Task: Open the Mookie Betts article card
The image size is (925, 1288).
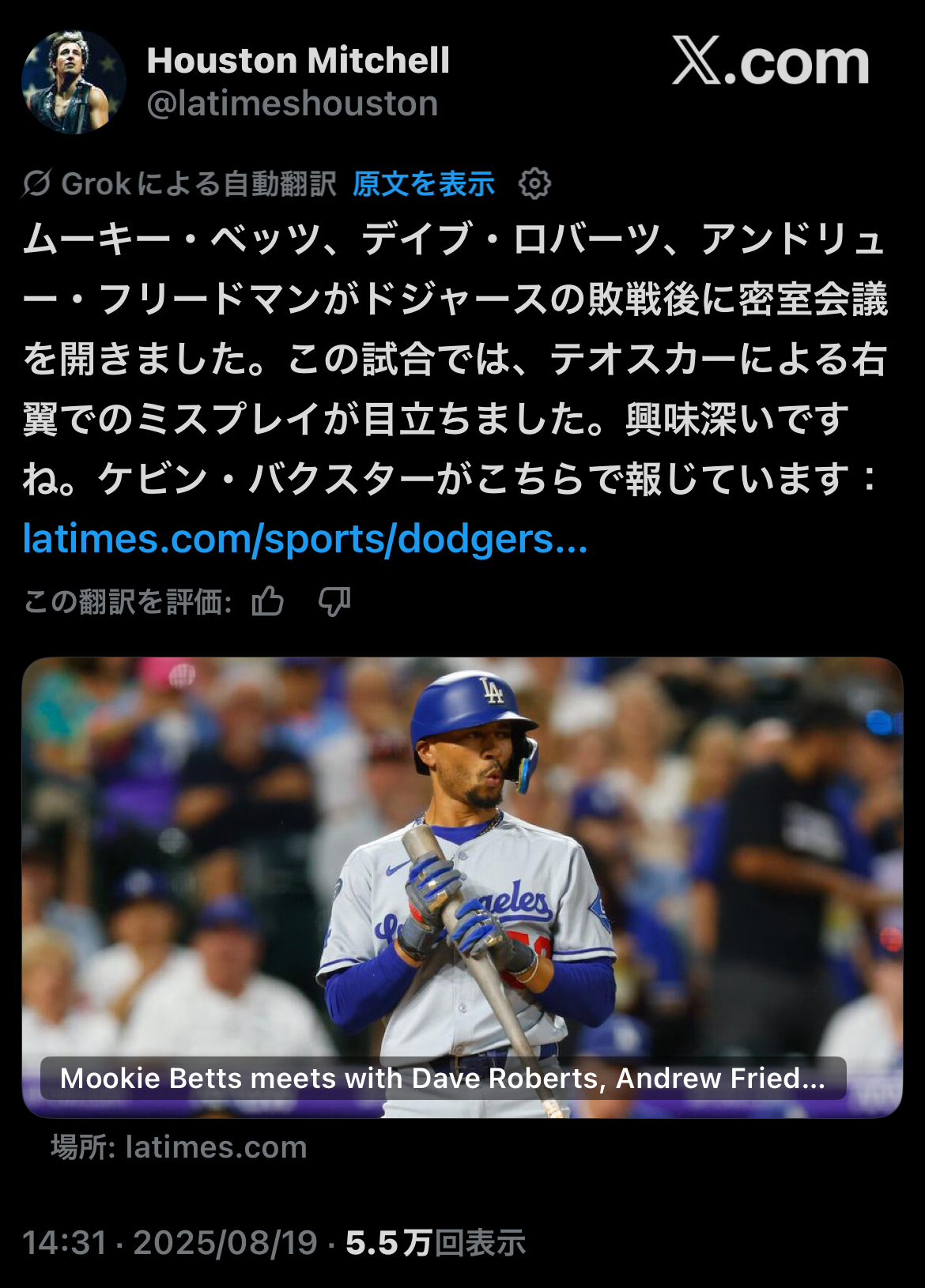Action: [x=462, y=887]
